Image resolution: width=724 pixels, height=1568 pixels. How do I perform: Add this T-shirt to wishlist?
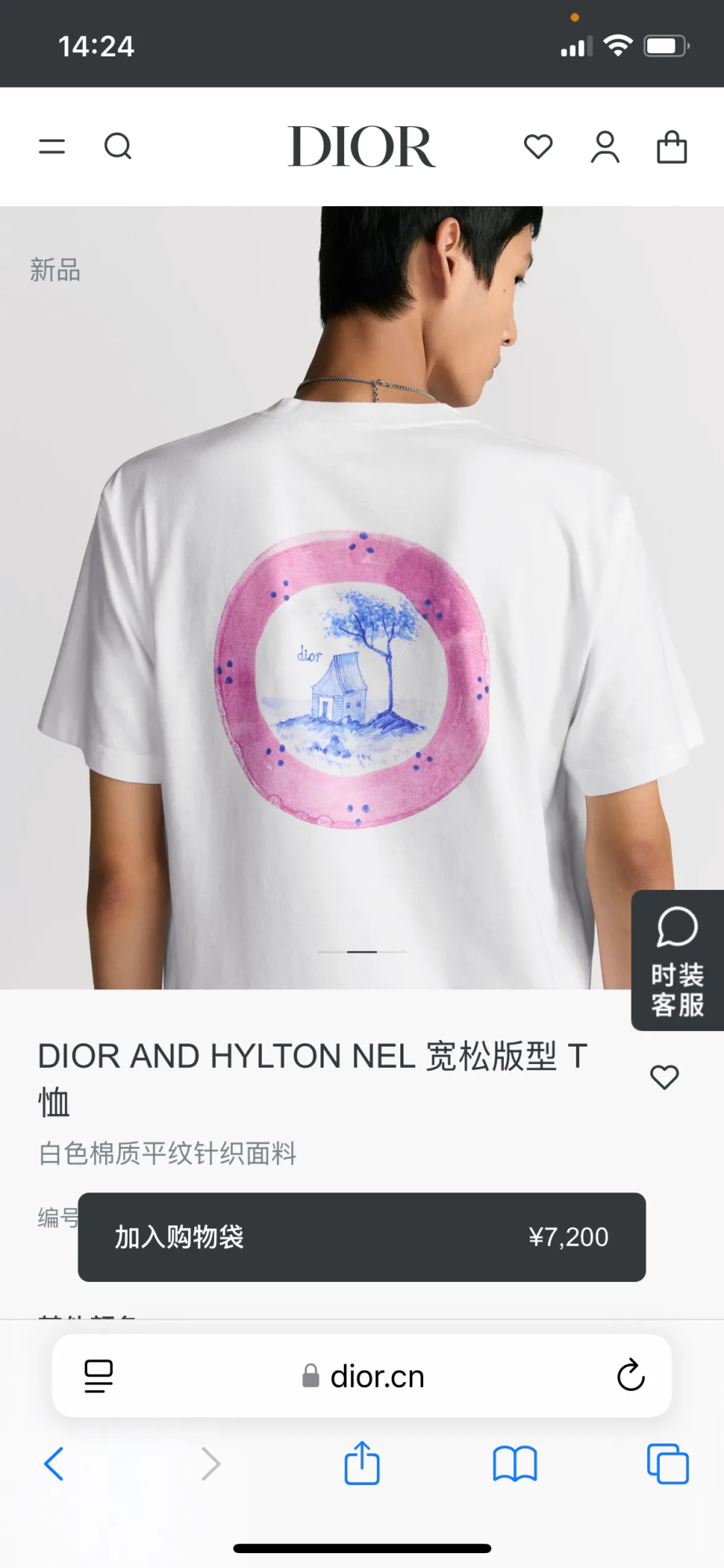pos(664,1077)
